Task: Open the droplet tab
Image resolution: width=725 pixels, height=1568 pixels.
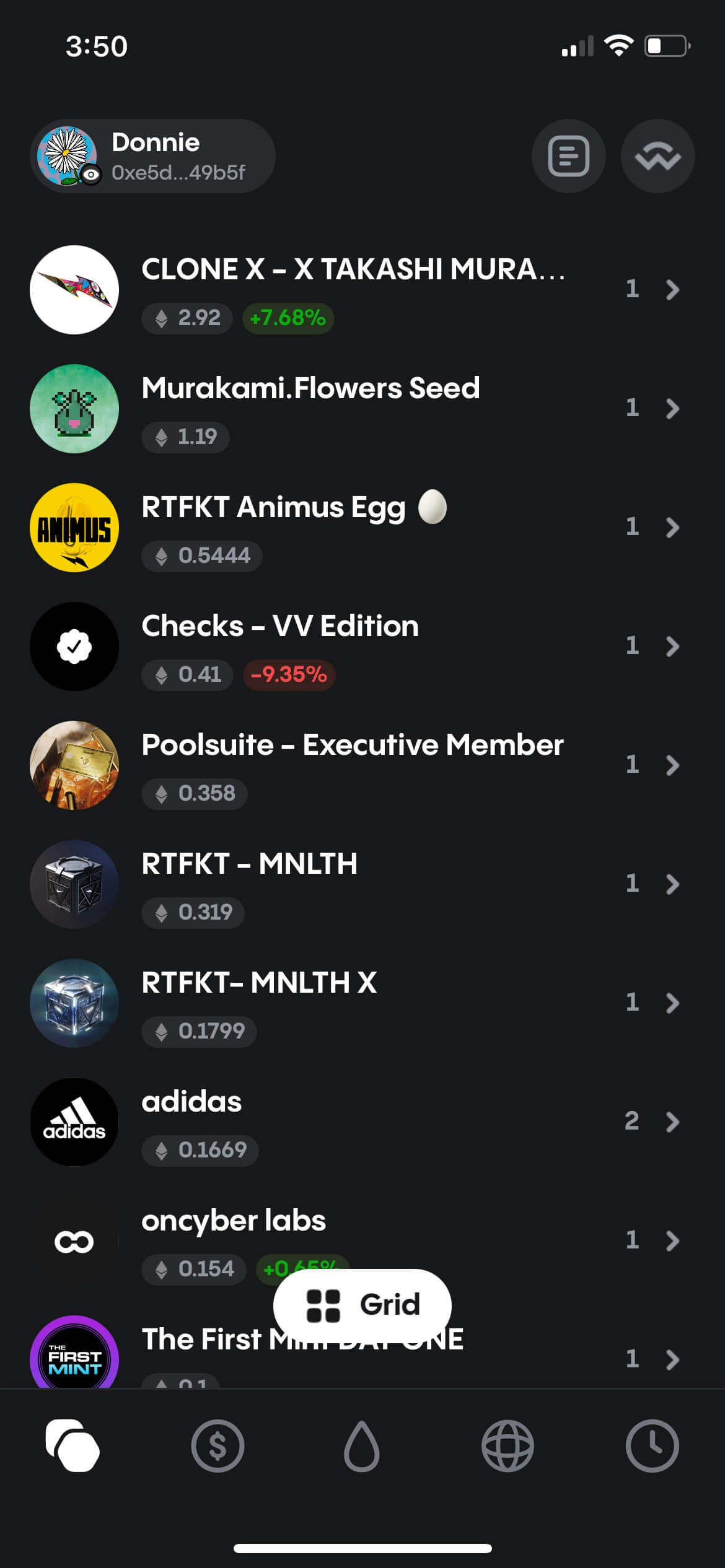Action: pos(362,1447)
